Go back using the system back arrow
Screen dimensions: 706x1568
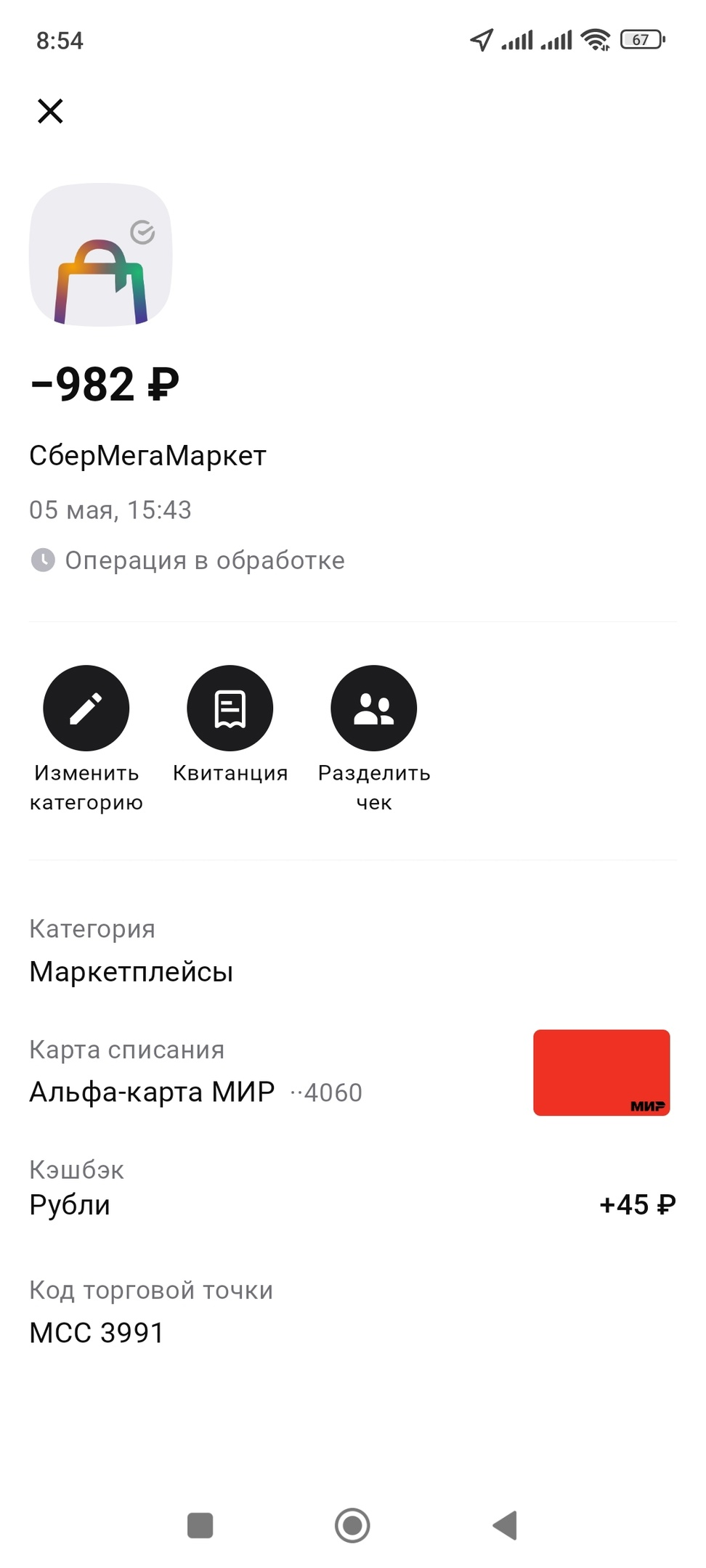pyautogui.click(x=505, y=1525)
